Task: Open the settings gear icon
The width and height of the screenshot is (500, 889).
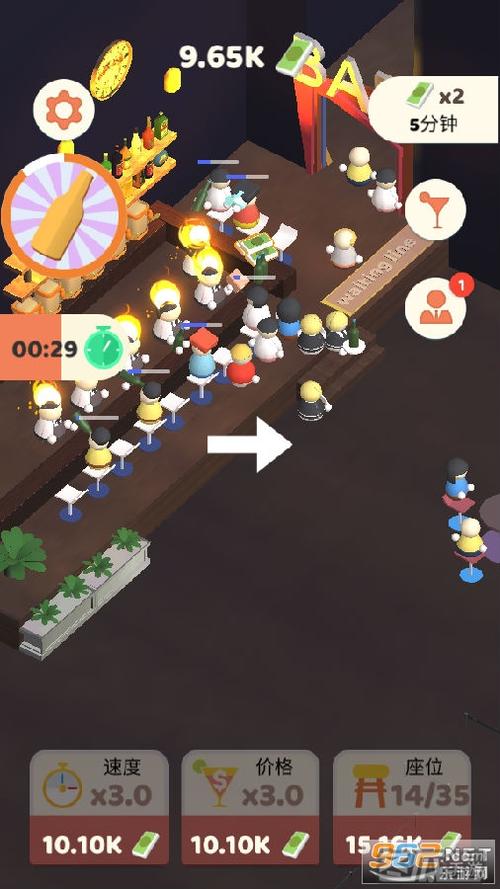Action: [63, 109]
